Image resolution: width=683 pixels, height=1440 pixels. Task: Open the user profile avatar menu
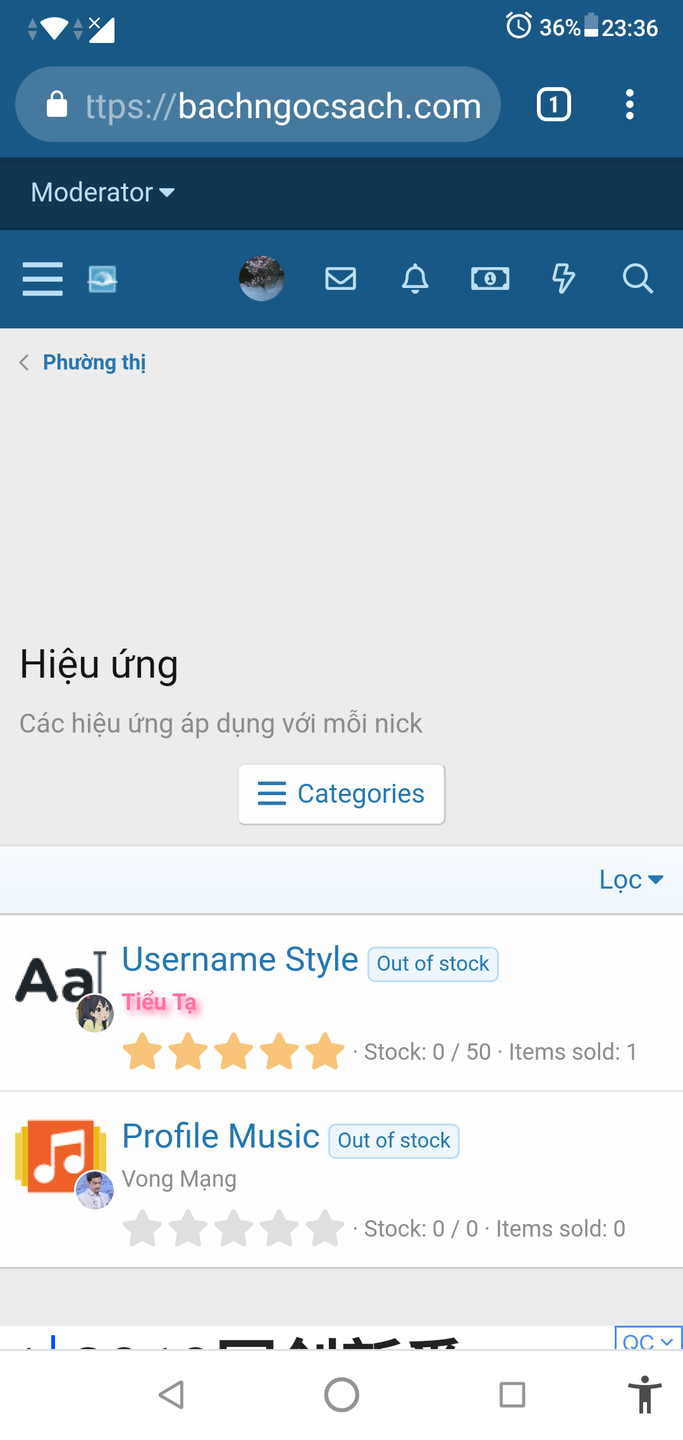262,279
